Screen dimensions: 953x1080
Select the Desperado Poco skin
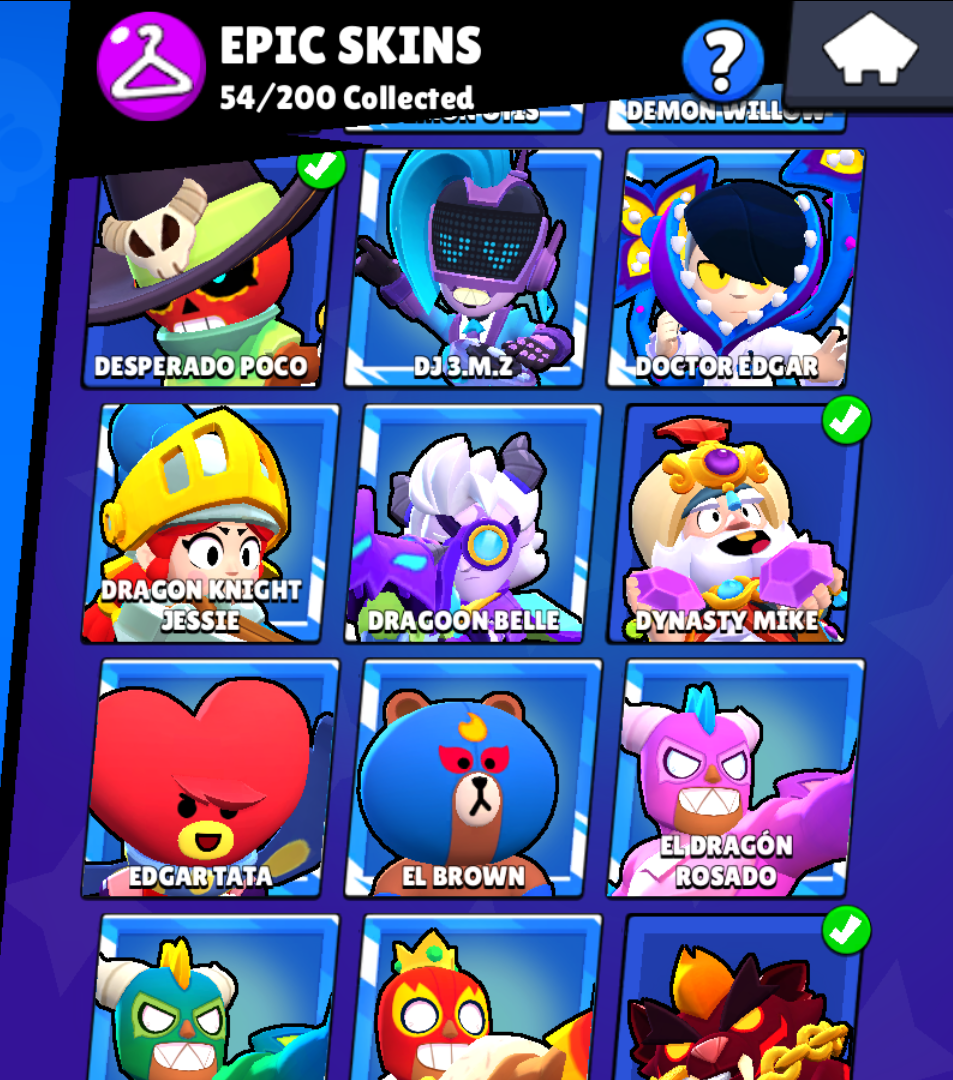point(210,268)
